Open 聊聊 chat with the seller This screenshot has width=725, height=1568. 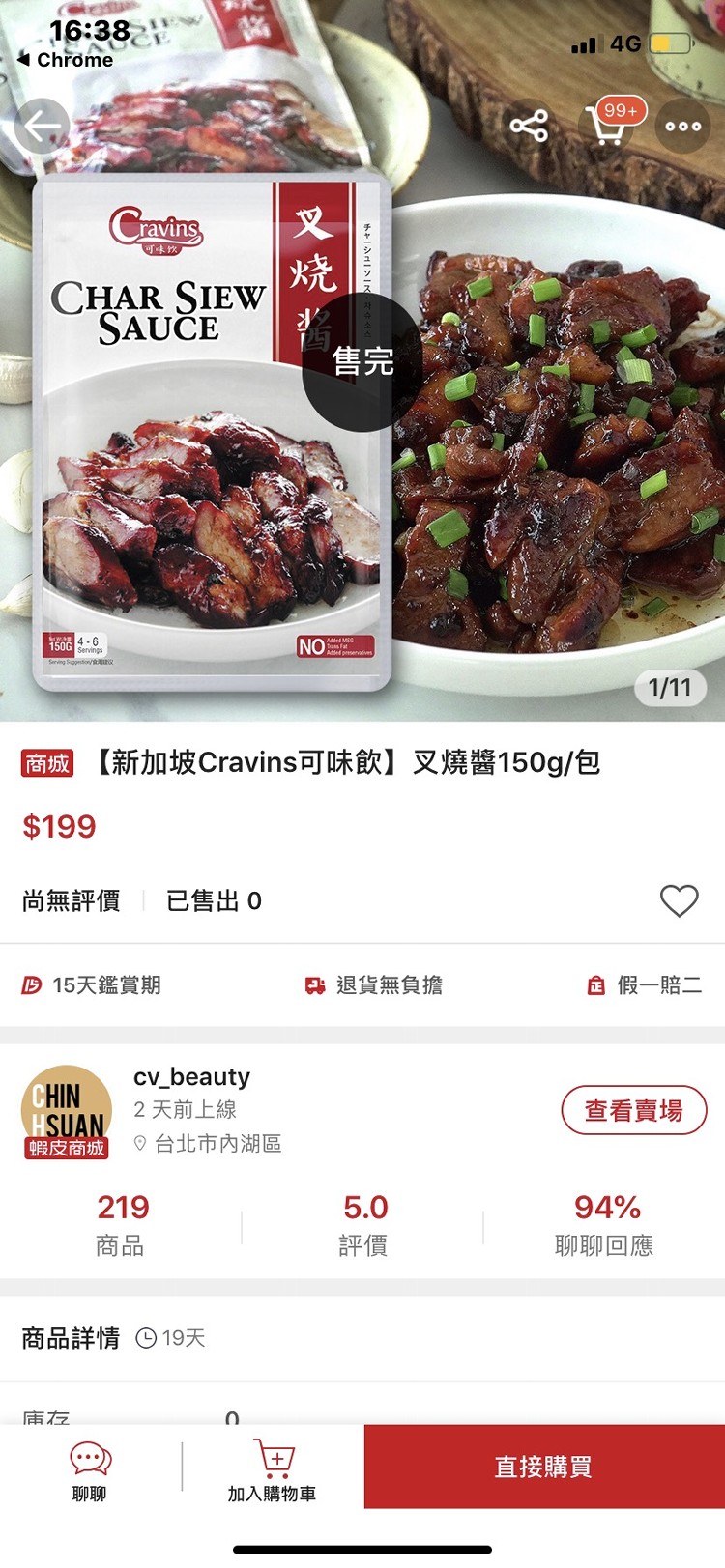(x=90, y=1470)
